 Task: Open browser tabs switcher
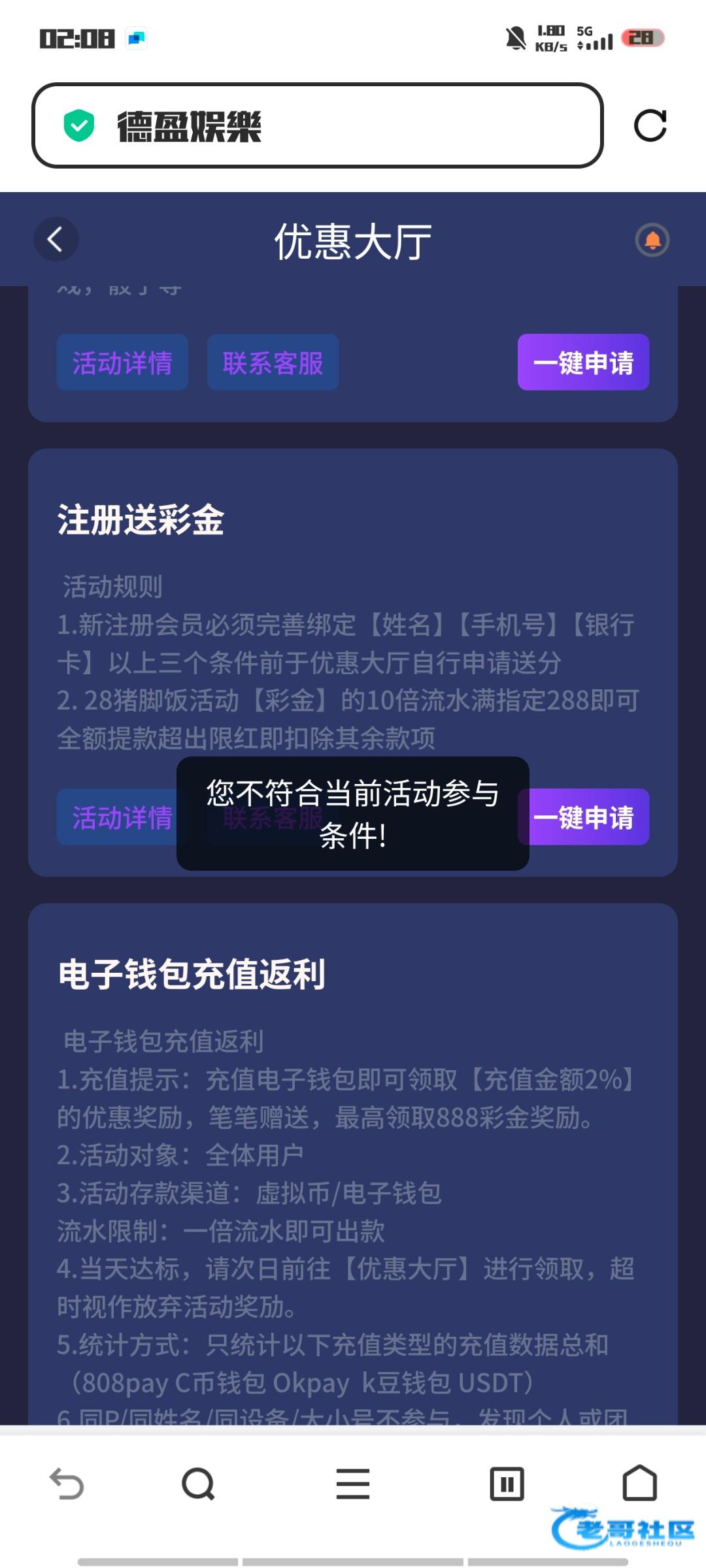pyautogui.click(x=507, y=1484)
